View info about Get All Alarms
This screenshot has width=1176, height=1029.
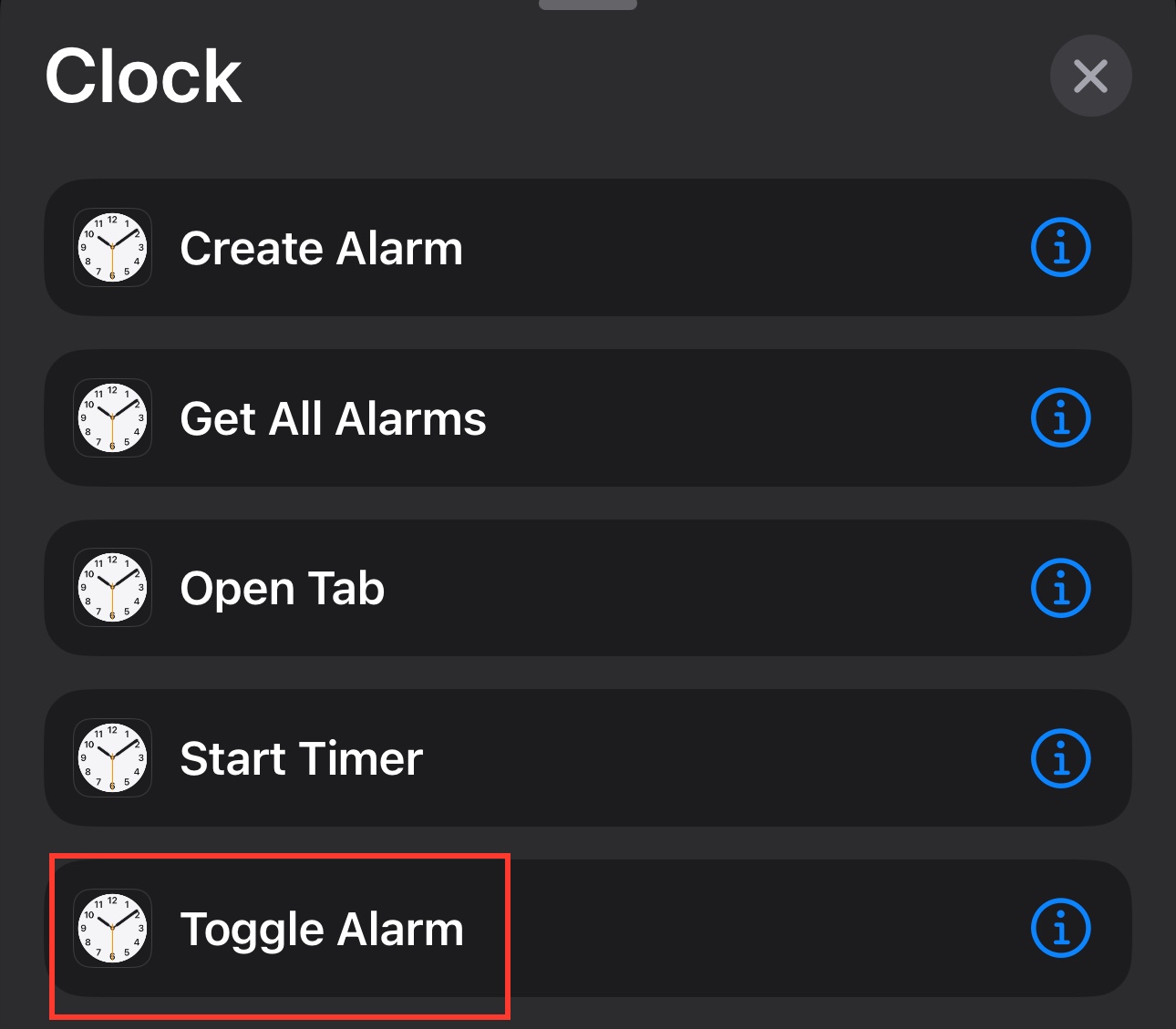coord(1060,418)
